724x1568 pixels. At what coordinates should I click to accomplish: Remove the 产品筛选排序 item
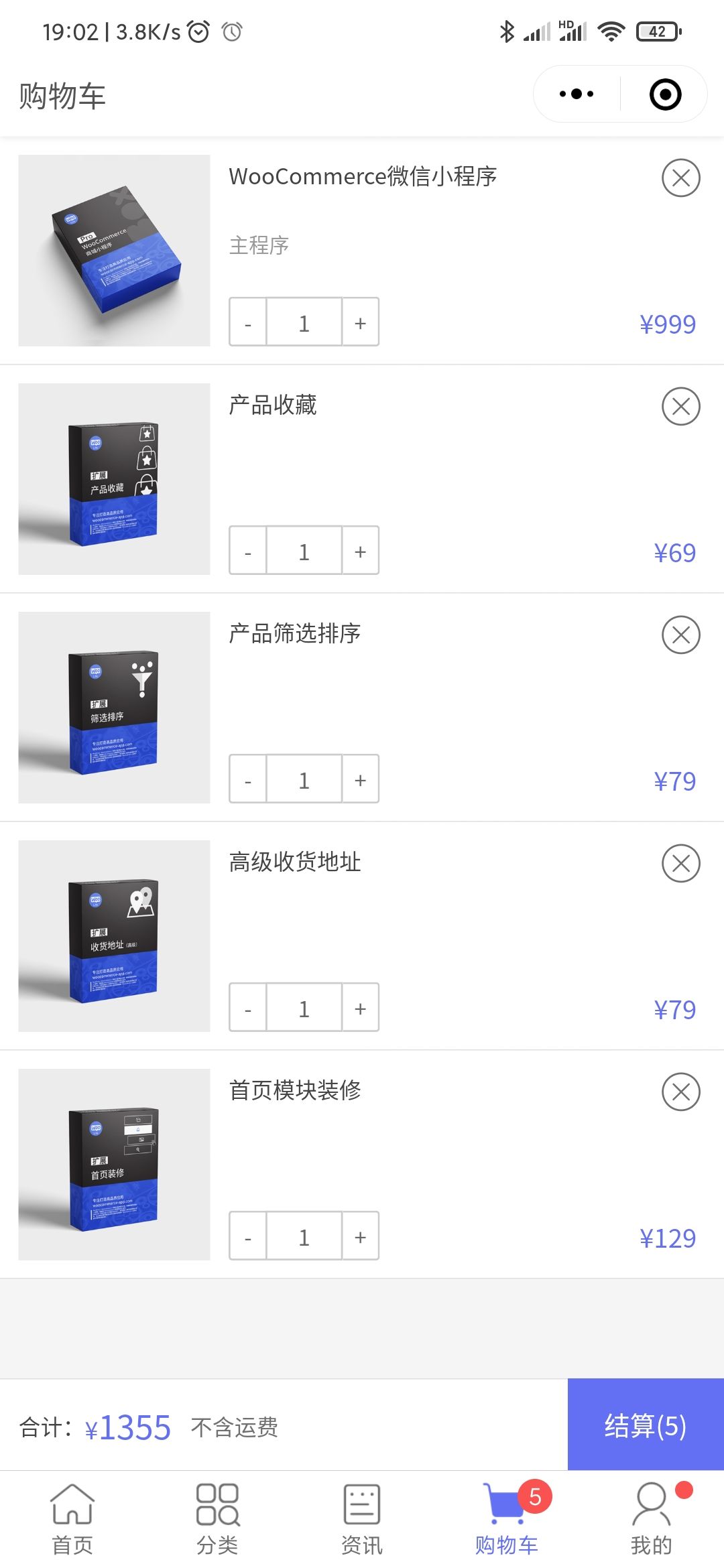(x=680, y=635)
